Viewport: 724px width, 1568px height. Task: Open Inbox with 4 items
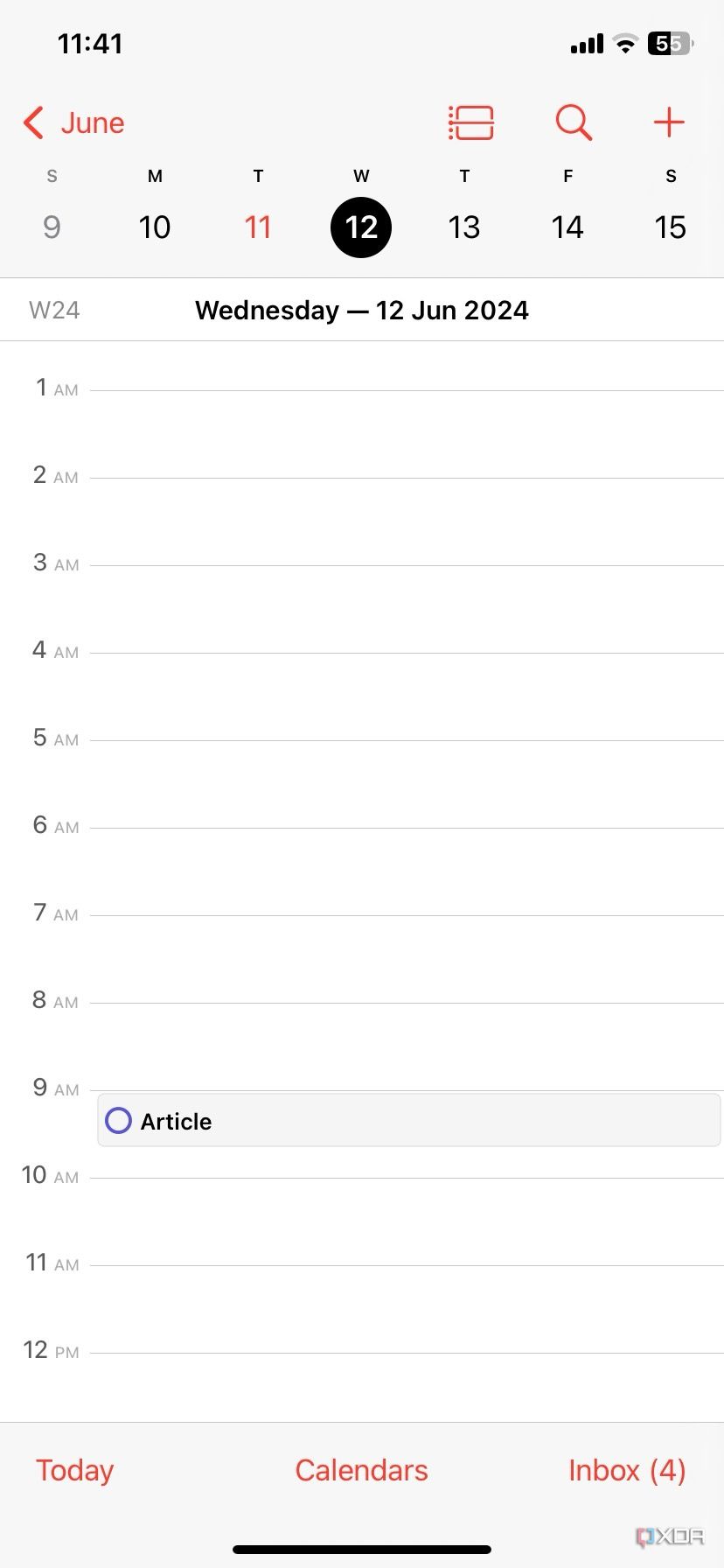click(x=627, y=1470)
